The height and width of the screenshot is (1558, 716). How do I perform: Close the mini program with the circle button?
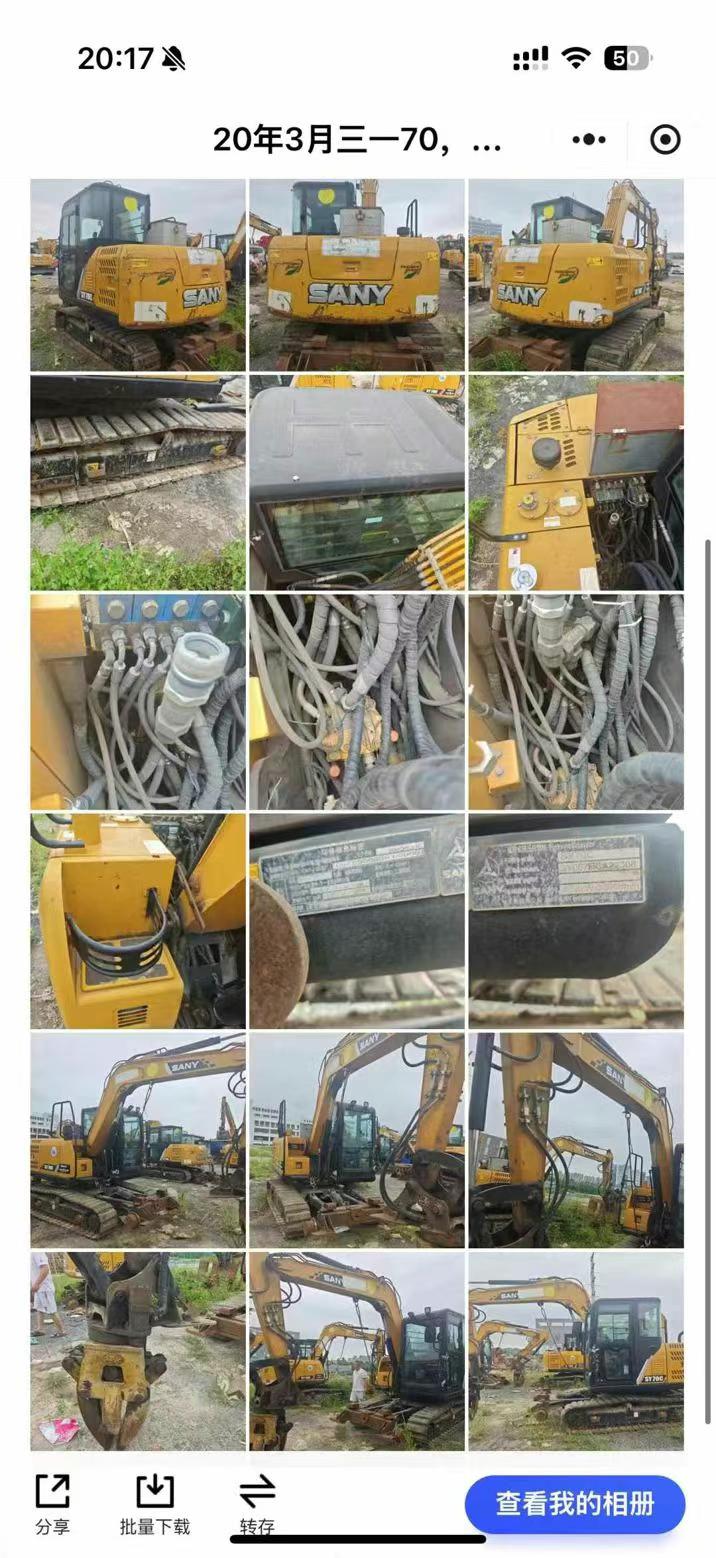pos(665,140)
